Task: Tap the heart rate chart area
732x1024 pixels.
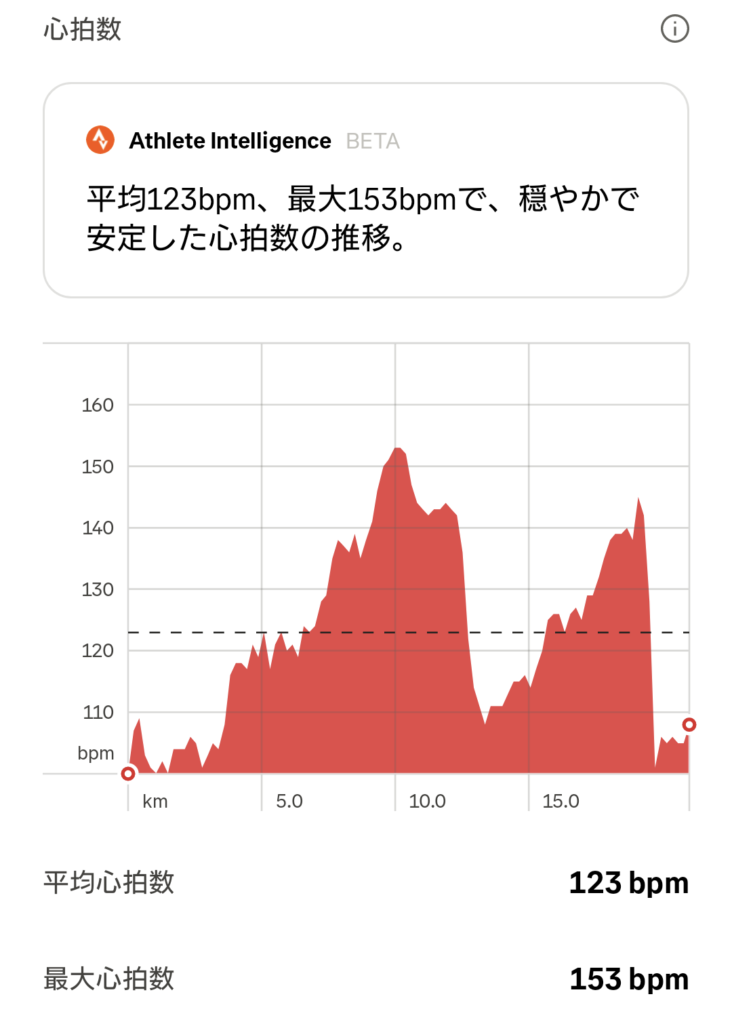Action: point(408,600)
